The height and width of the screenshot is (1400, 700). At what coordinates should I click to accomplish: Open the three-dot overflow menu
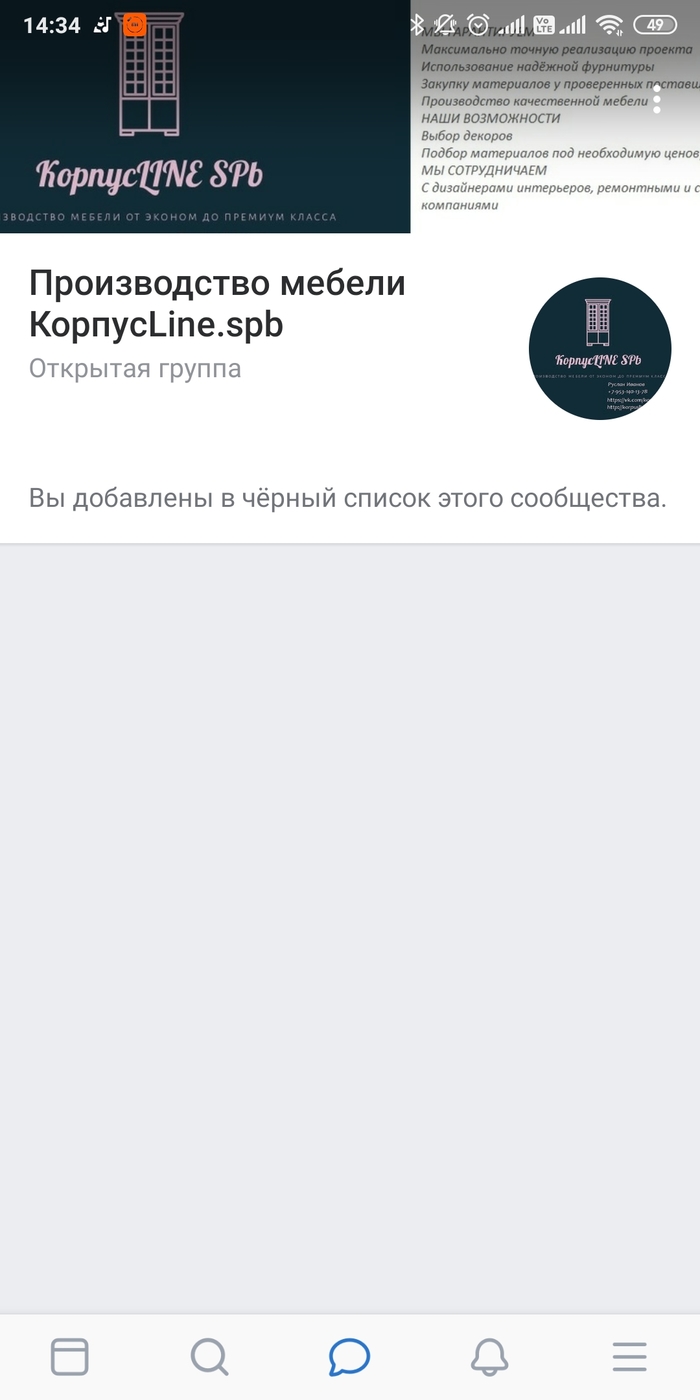[657, 99]
